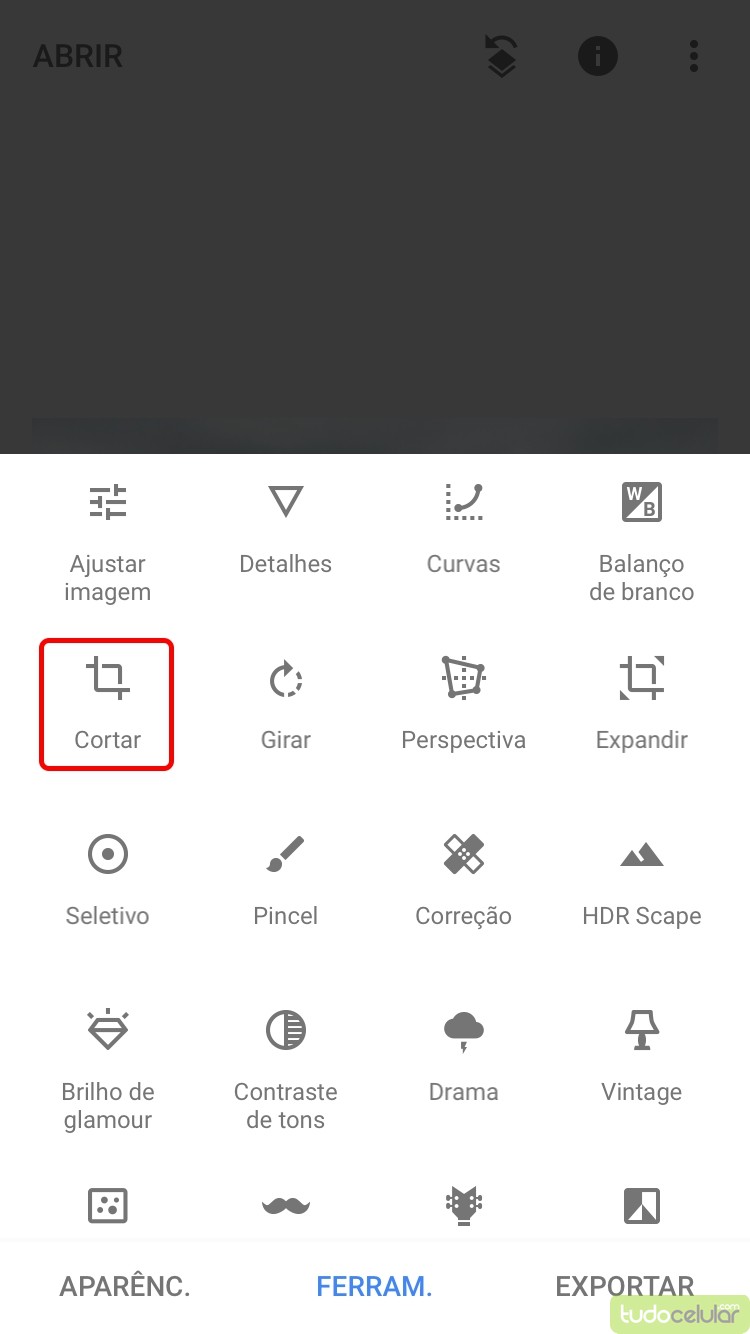Apply the HDR Scape filter
The height and width of the screenshot is (1334, 750).
[x=641, y=880]
